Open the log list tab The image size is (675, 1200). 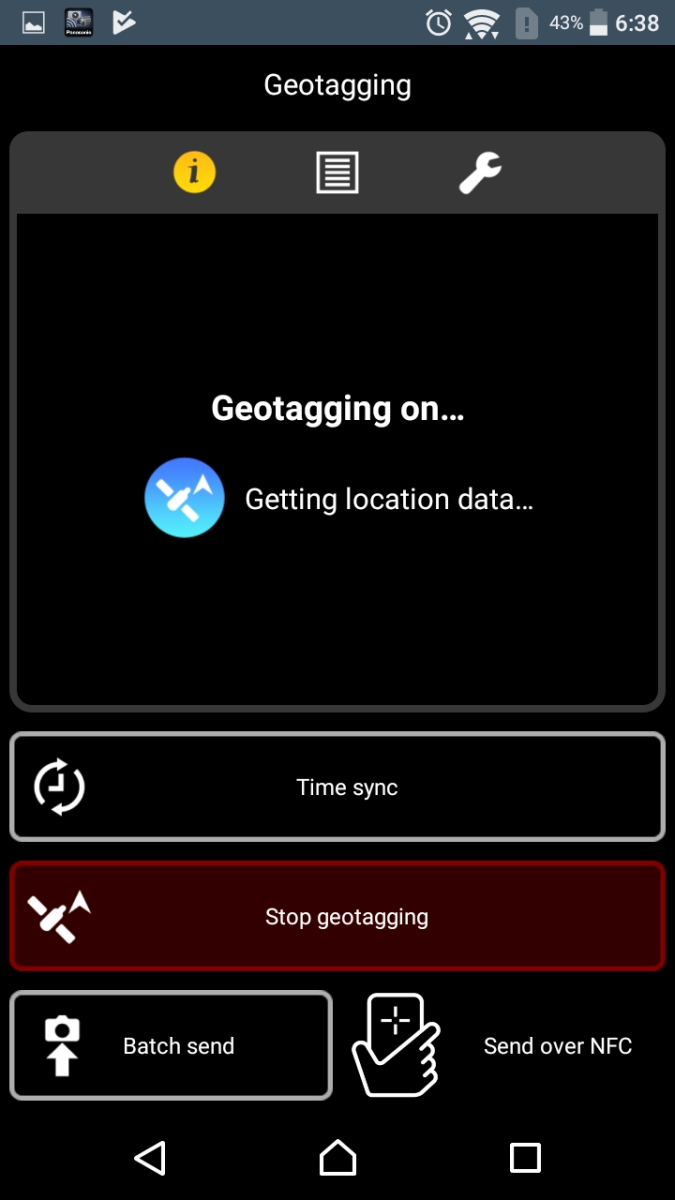337,173
